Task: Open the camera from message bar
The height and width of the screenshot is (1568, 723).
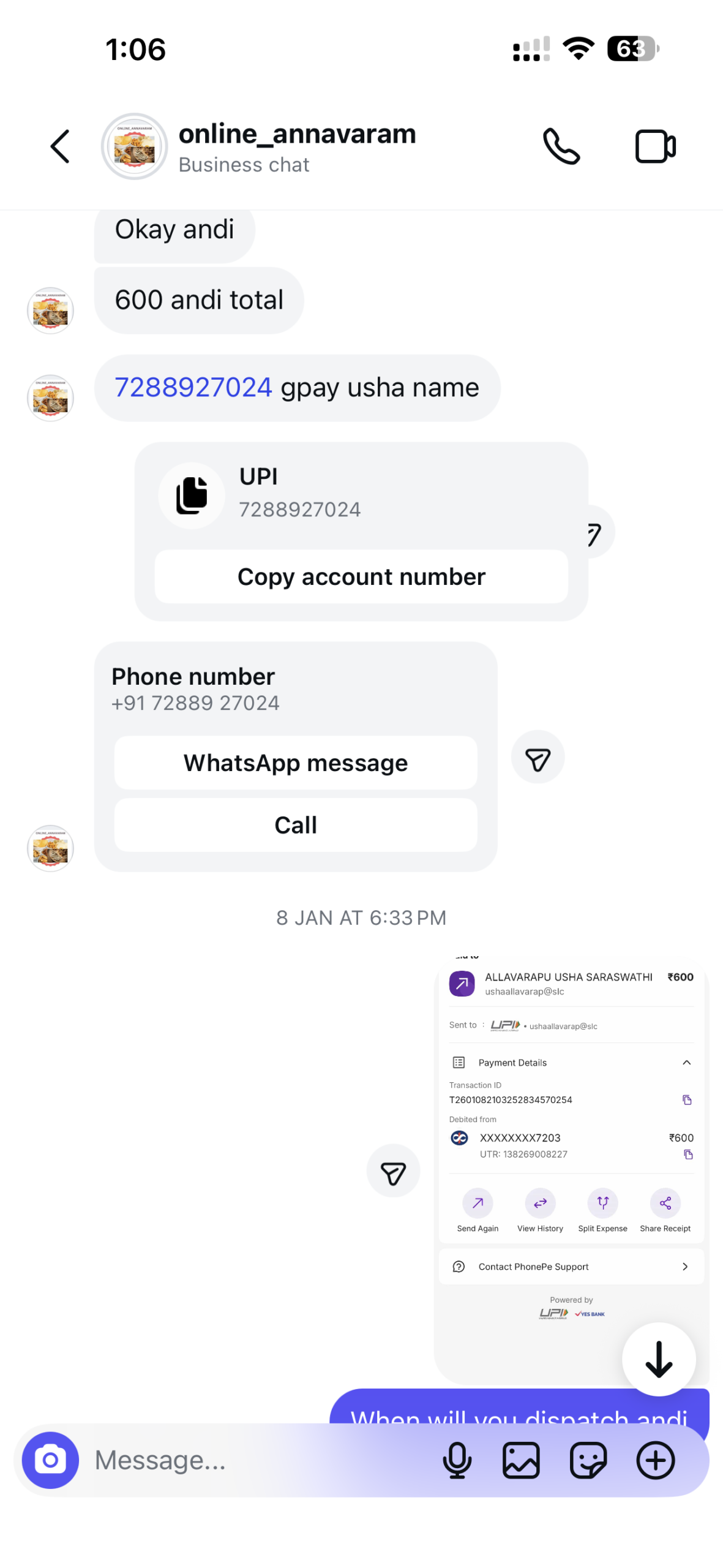Action: click(x=50, y=1460)
